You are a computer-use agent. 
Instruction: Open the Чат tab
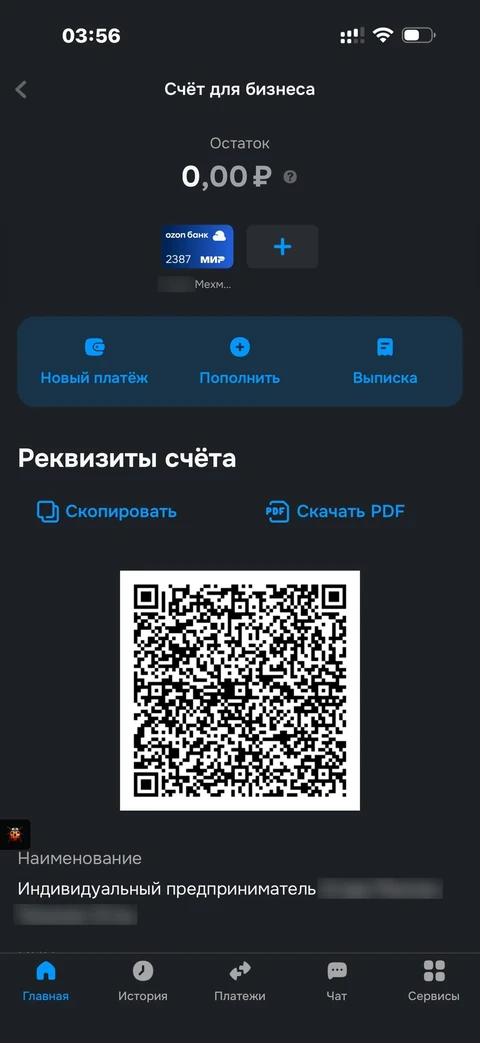click(x=337, y=982)
